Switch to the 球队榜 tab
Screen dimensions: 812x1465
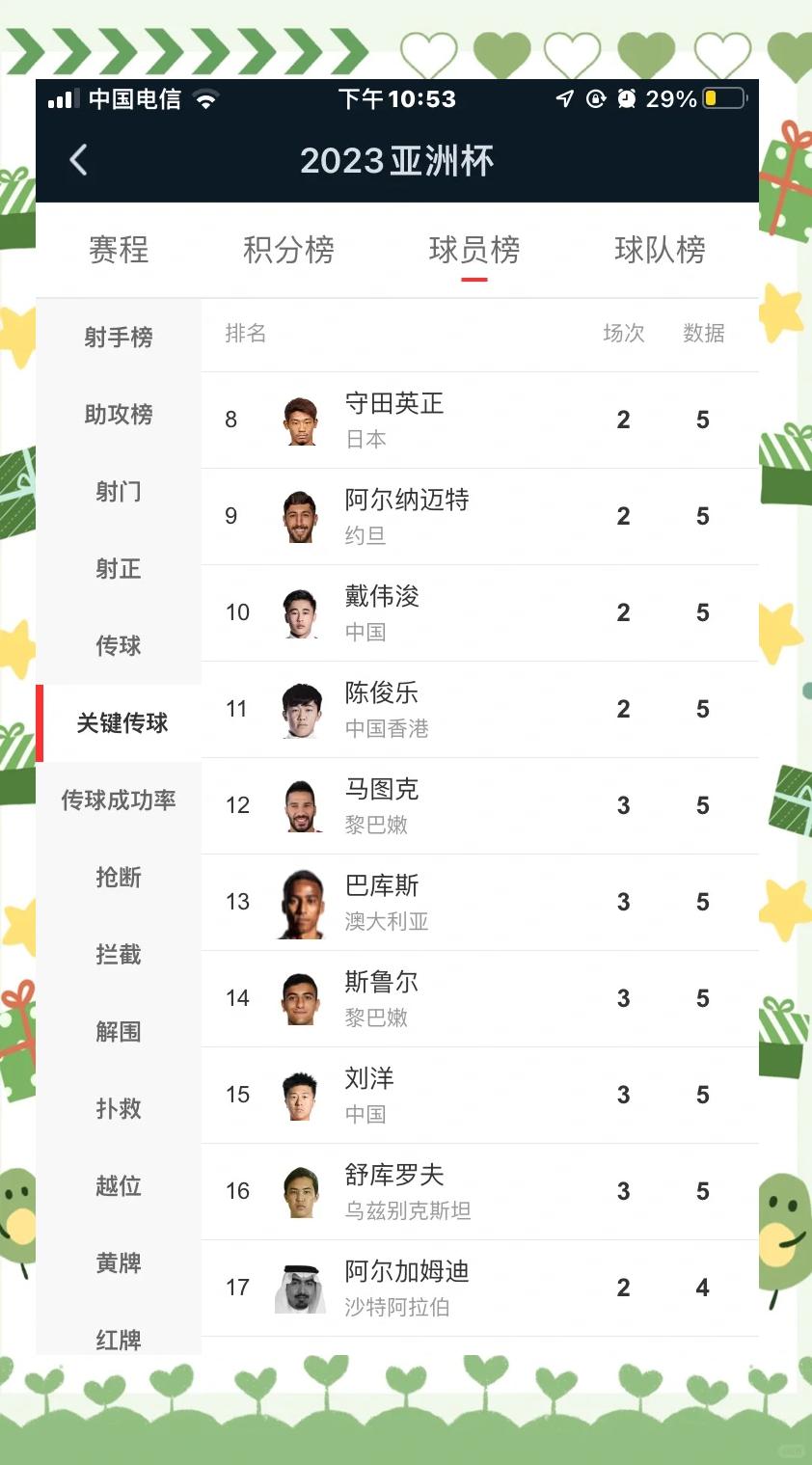[x=660, y=251]
